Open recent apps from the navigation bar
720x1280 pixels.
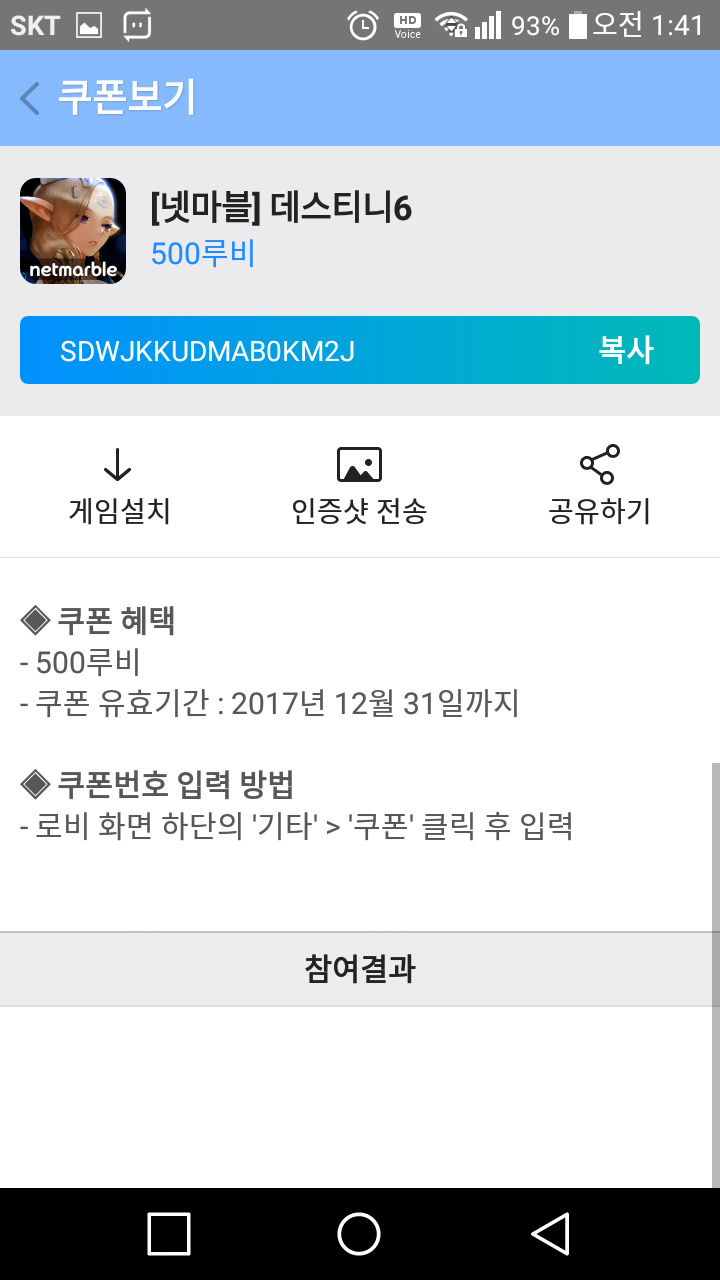click(x=169, y=1234)
